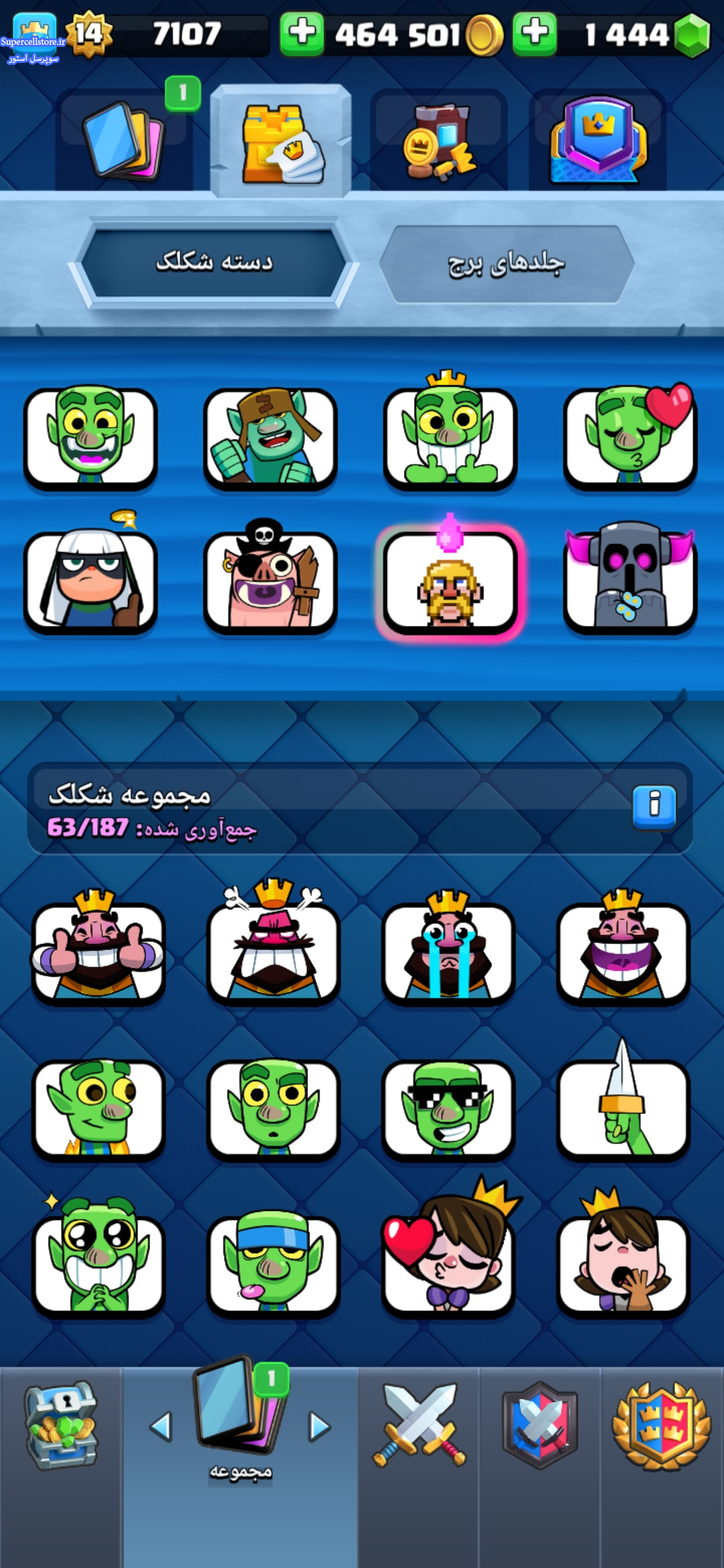Open the clan shield tab
724x1568 pixels.
(540, 1426)
